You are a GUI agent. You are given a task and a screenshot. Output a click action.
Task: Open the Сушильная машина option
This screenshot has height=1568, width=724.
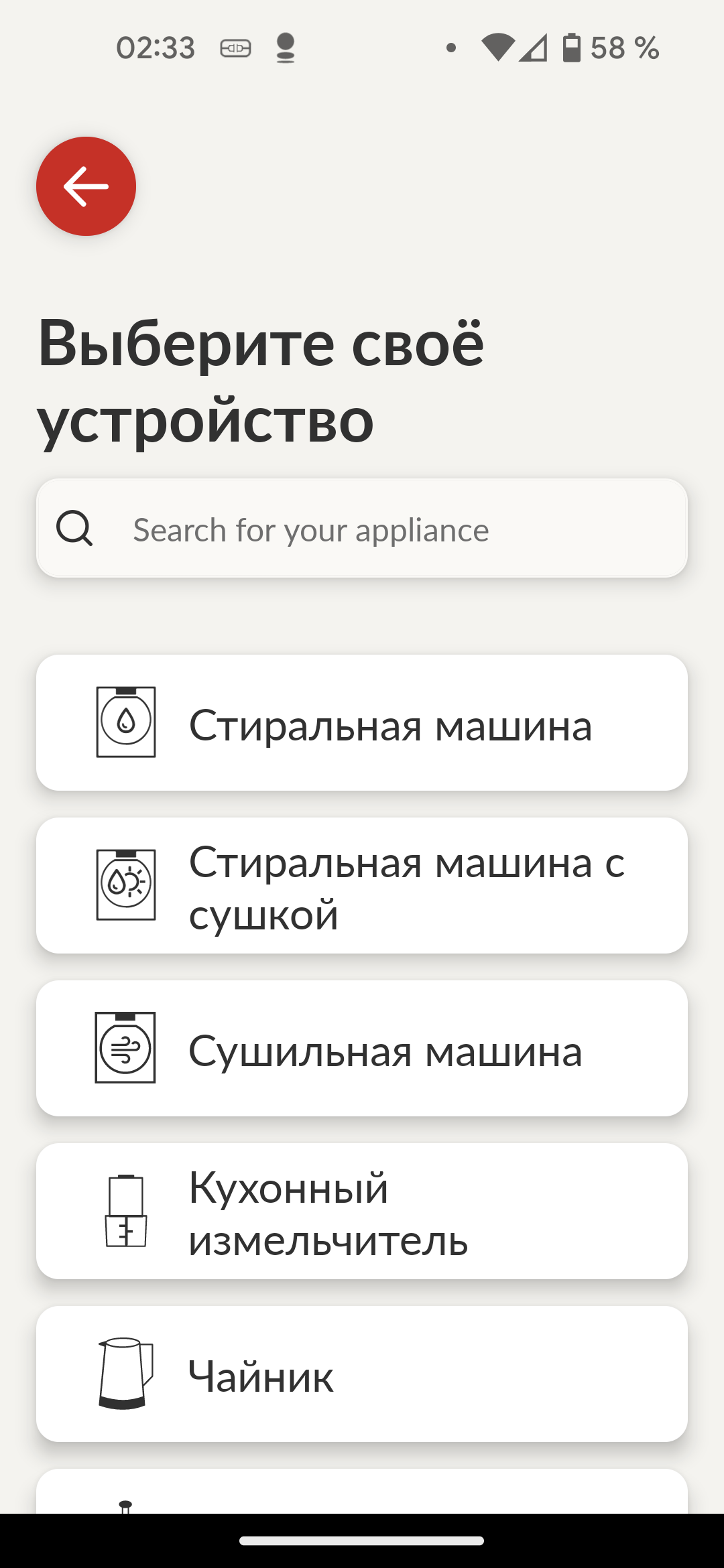tap(362, 1049)
